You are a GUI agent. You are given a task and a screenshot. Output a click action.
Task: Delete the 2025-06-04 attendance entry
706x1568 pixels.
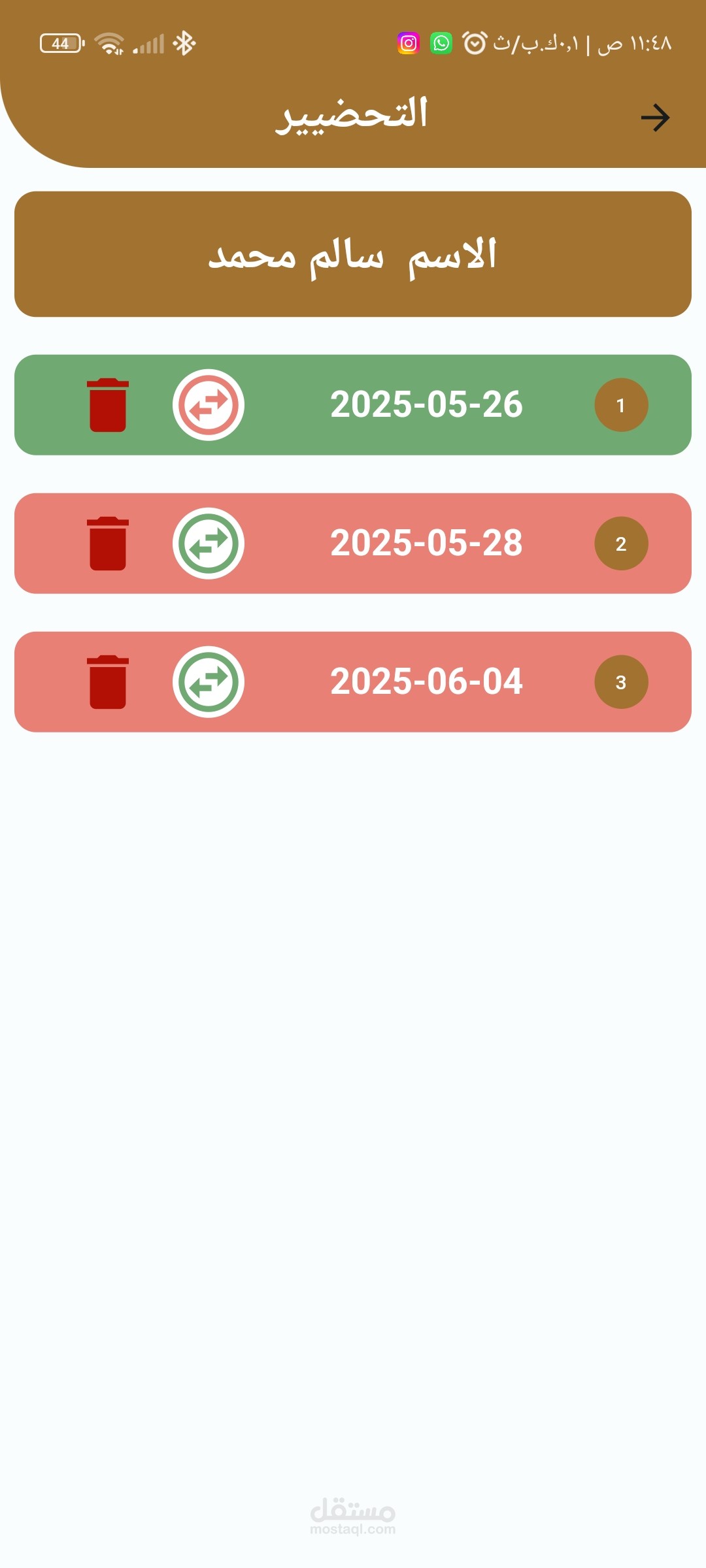108,682
